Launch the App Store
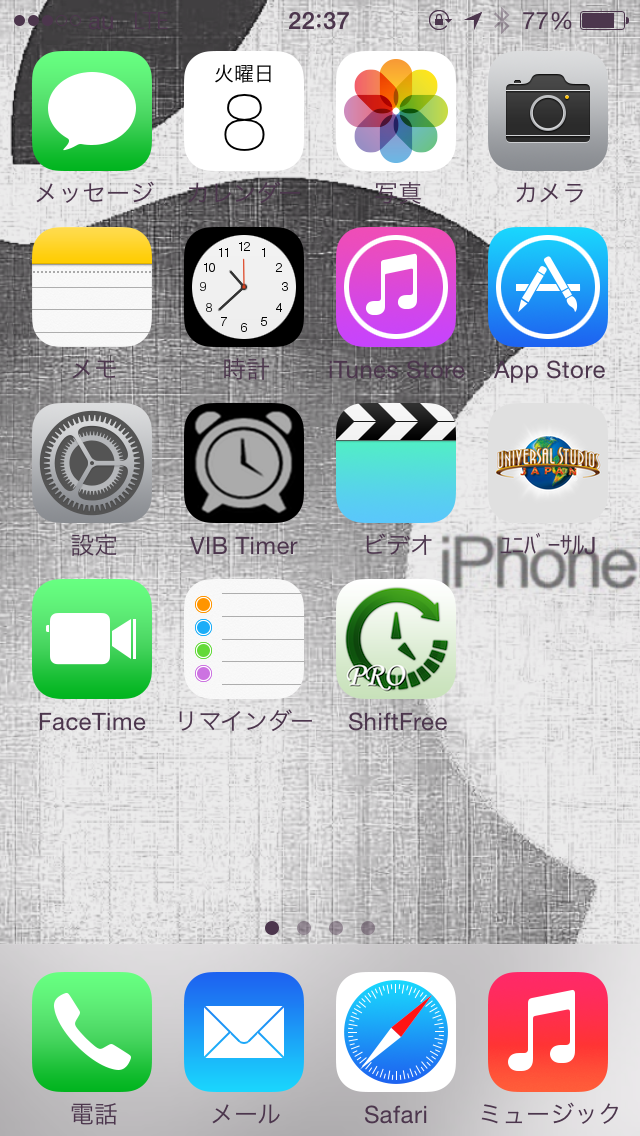The image size is (640, 1136). pyautogui.click(x=548, y=288)
